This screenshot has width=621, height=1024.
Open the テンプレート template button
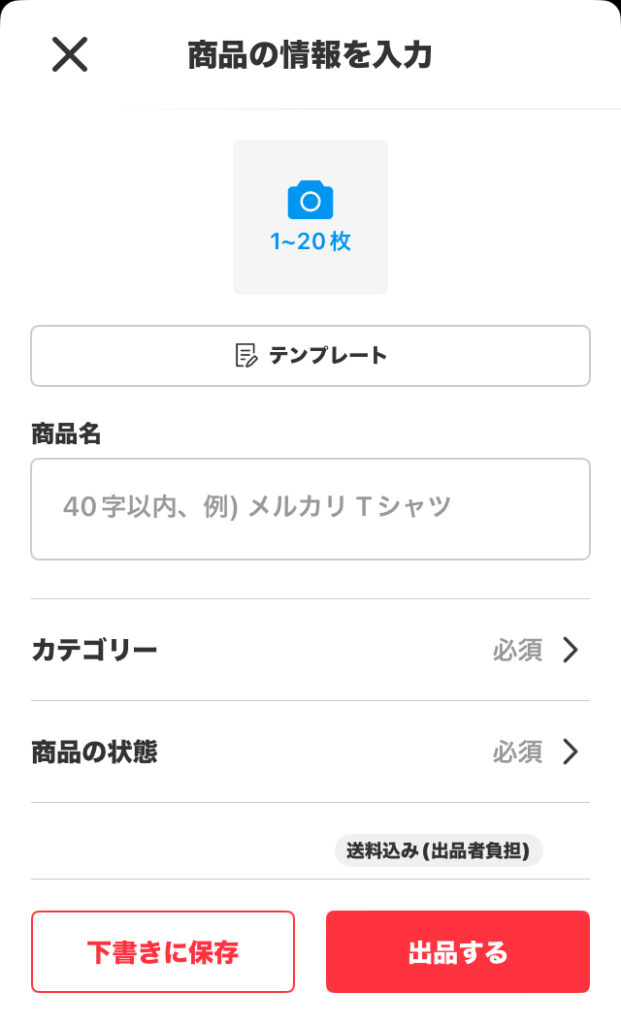310,355
